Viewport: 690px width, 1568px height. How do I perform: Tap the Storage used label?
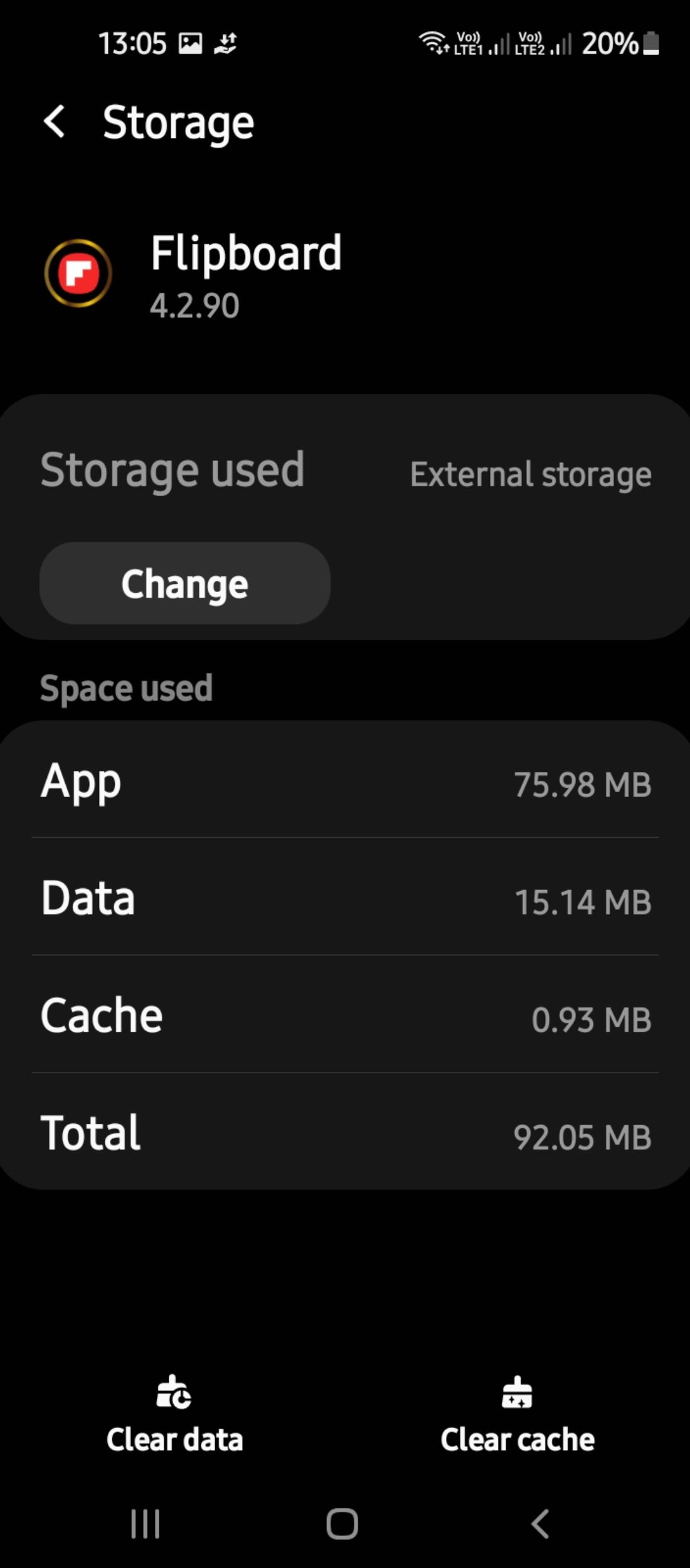[172, 470]
